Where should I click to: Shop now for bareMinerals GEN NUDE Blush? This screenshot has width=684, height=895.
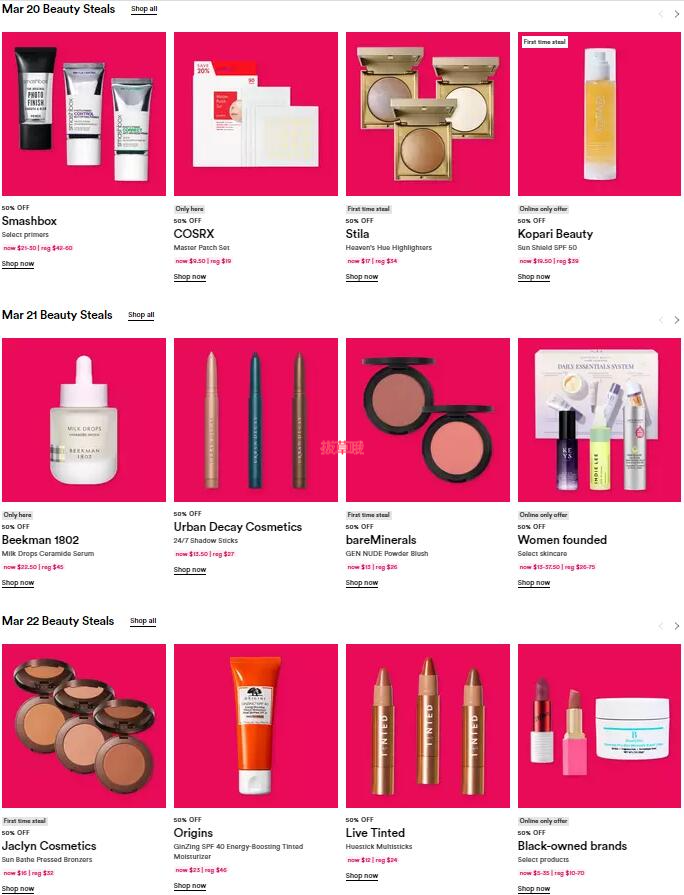click(x=362, y=583)
